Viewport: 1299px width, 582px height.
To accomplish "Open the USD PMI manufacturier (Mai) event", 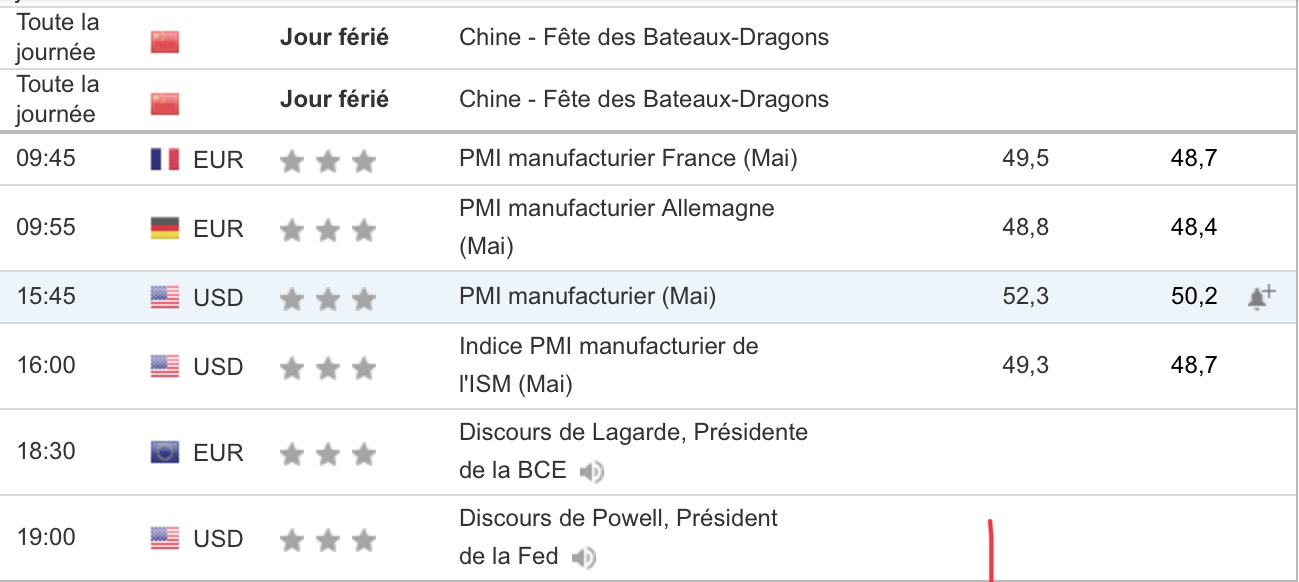I will pyautogui.click(x=587, y=297).
